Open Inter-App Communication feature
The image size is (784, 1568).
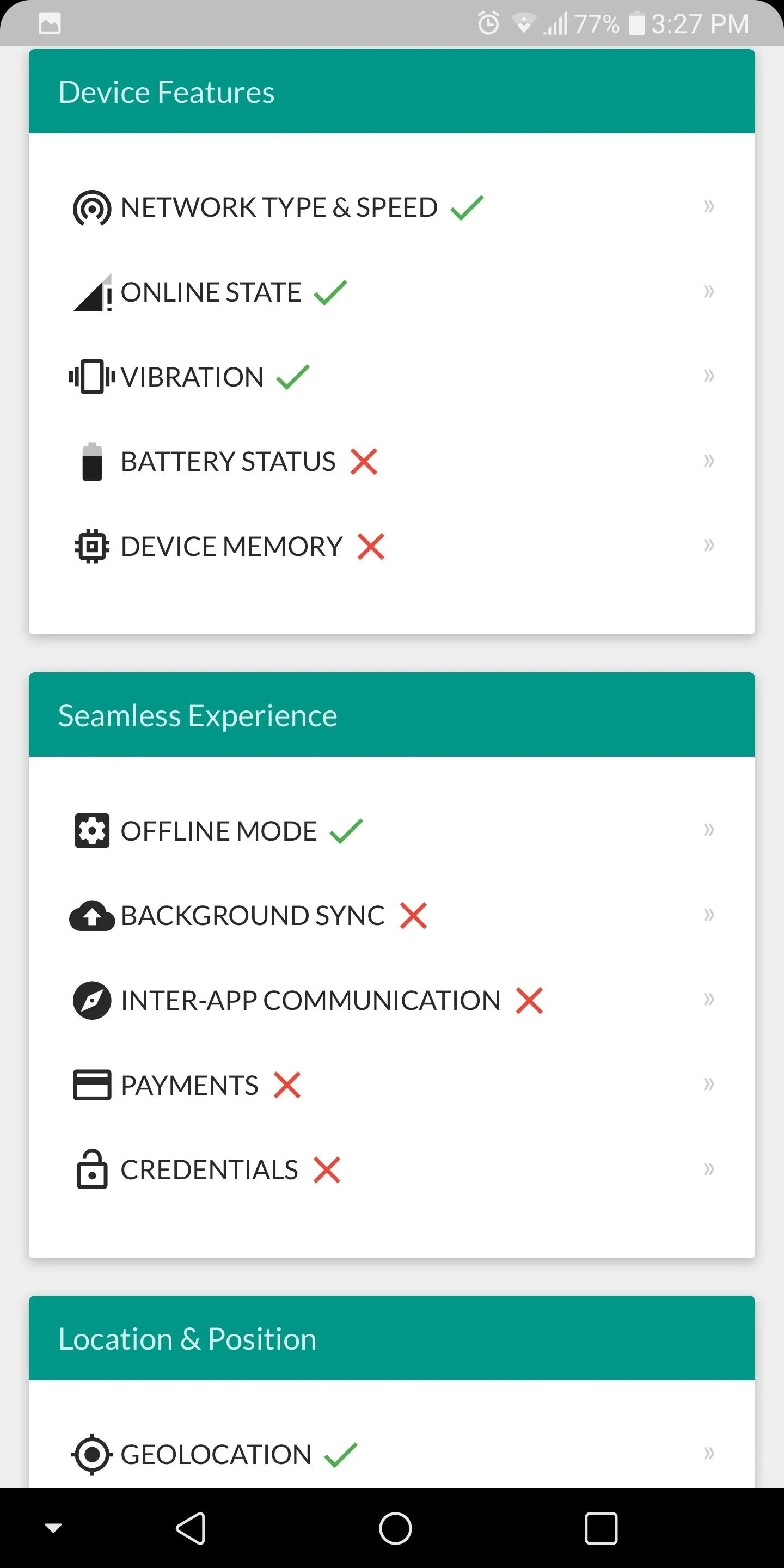pyautogui.click(x=392, y=1000)
